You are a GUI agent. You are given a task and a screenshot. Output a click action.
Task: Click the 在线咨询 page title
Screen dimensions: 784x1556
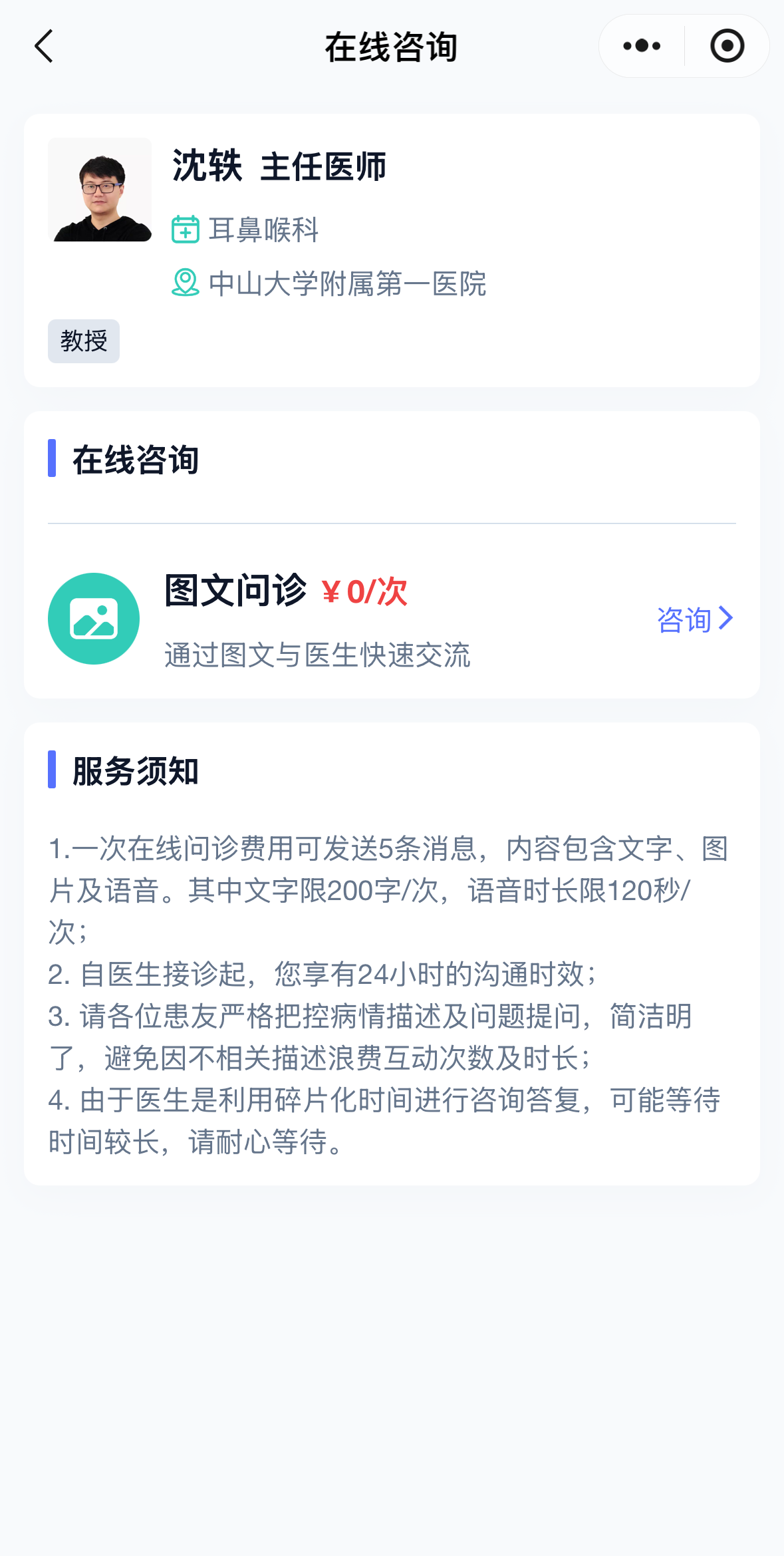(392, 47)
